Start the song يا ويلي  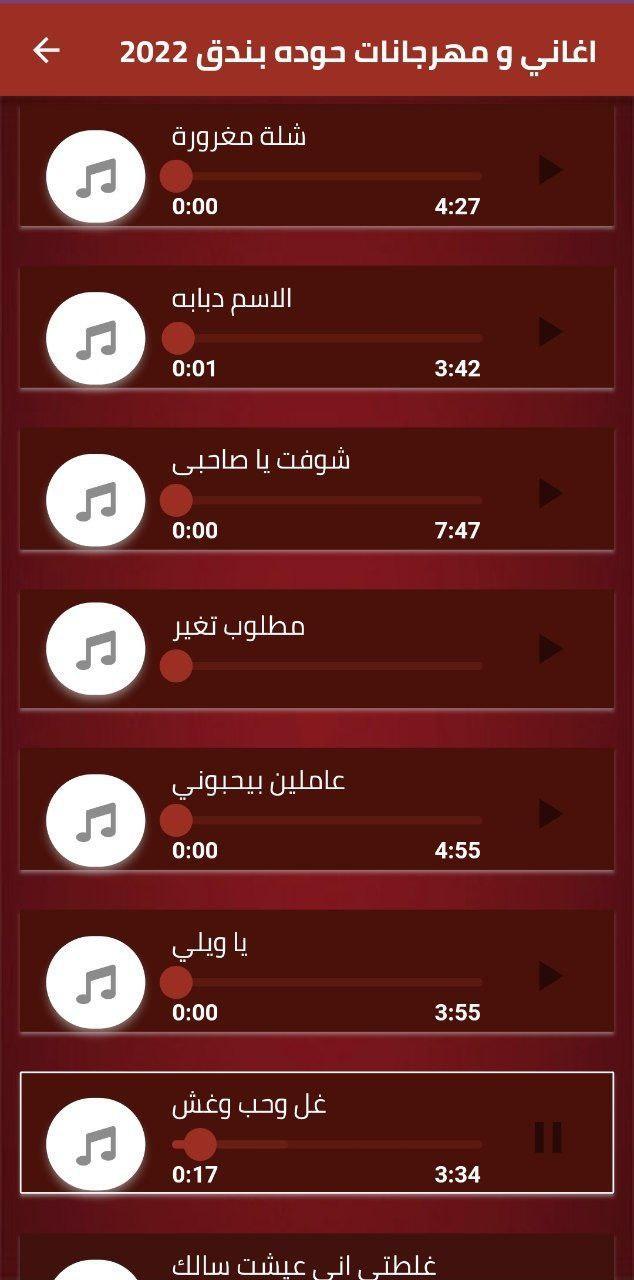pos(550,976)
